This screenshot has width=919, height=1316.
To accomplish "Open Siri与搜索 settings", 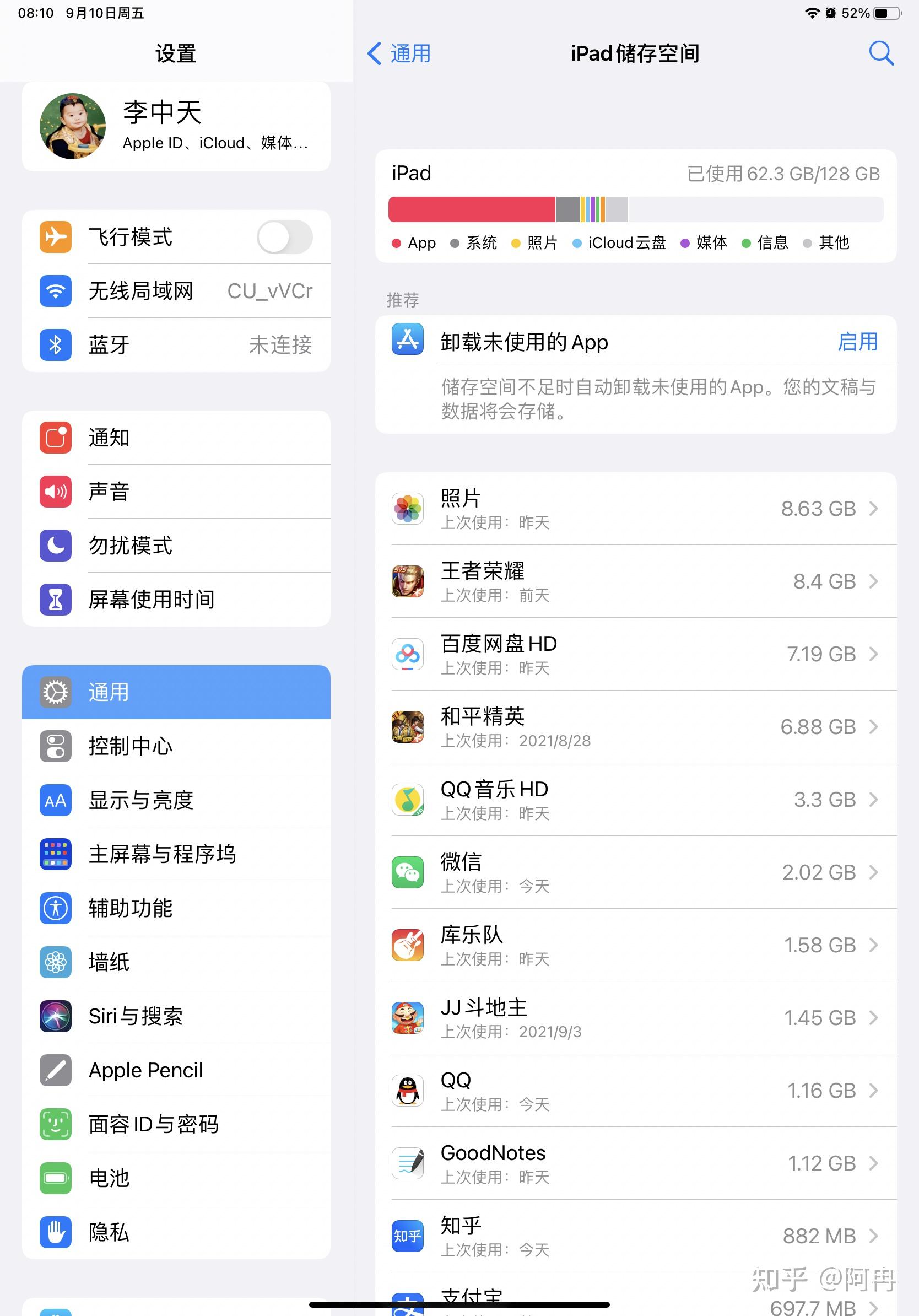I will [x=176, y=1016].
